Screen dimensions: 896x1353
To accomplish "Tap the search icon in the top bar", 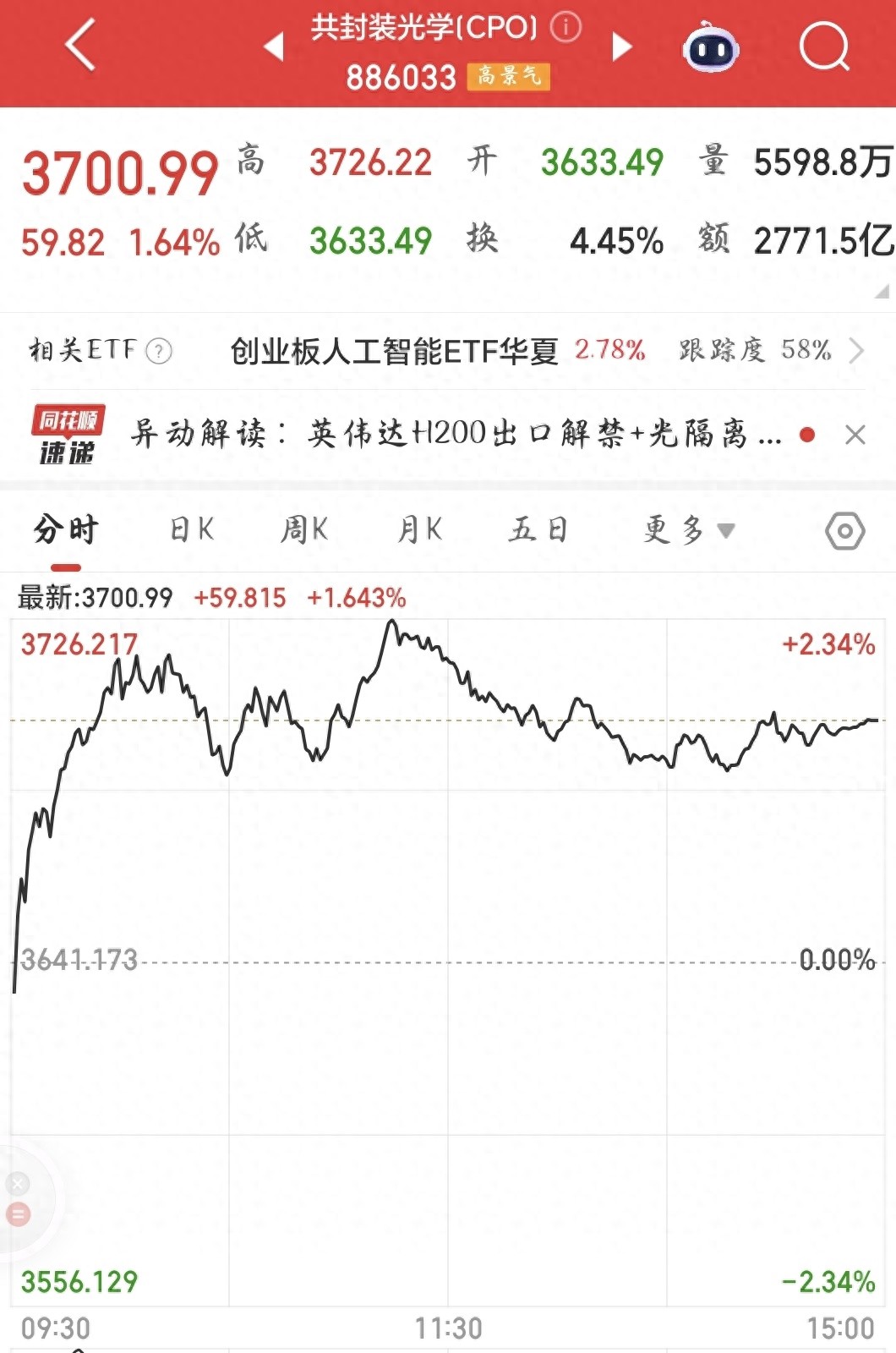I will [x=824, y=47].
